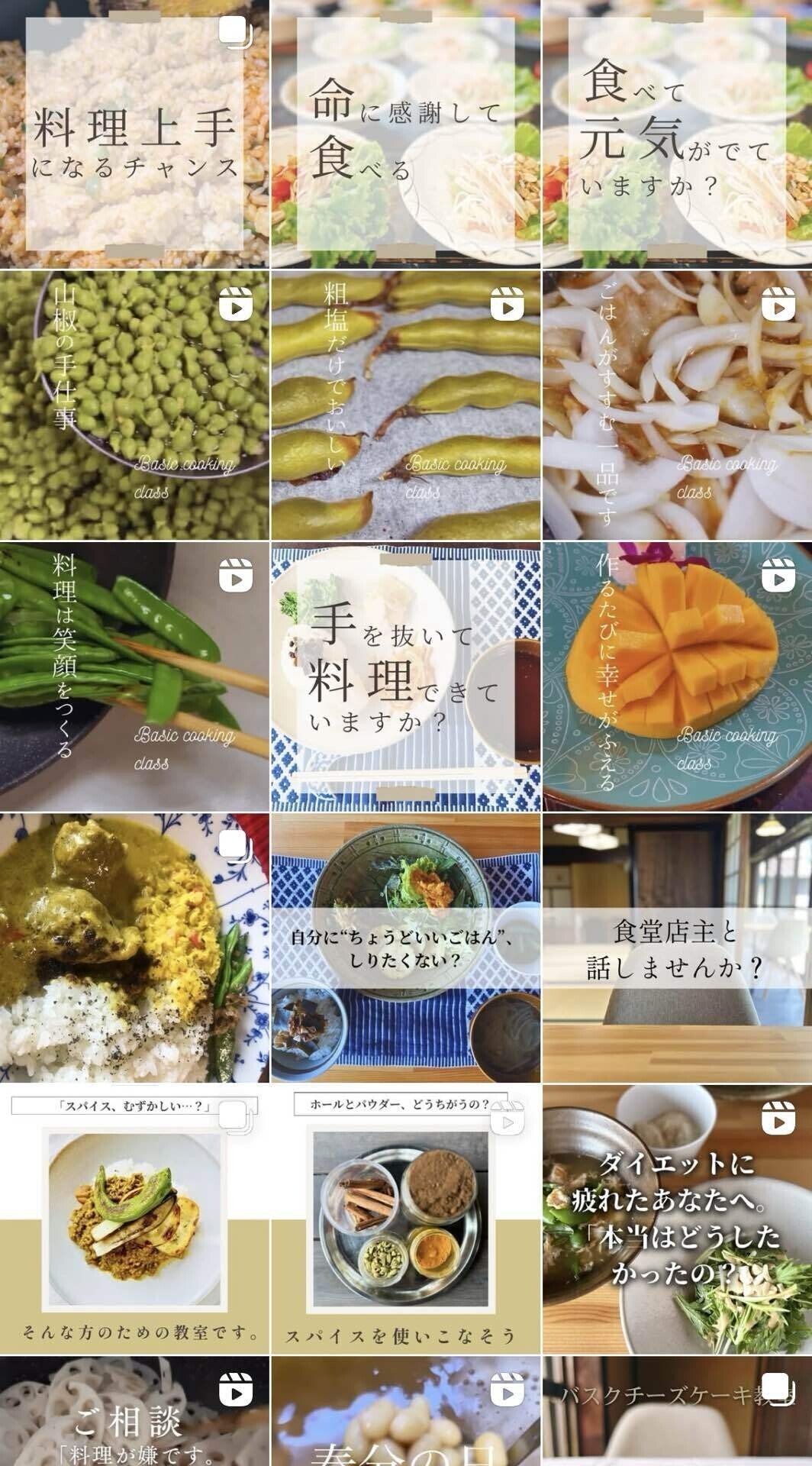
Task: View the 自分に"ちょうどいいごはん" post
Action: point(405,948)
